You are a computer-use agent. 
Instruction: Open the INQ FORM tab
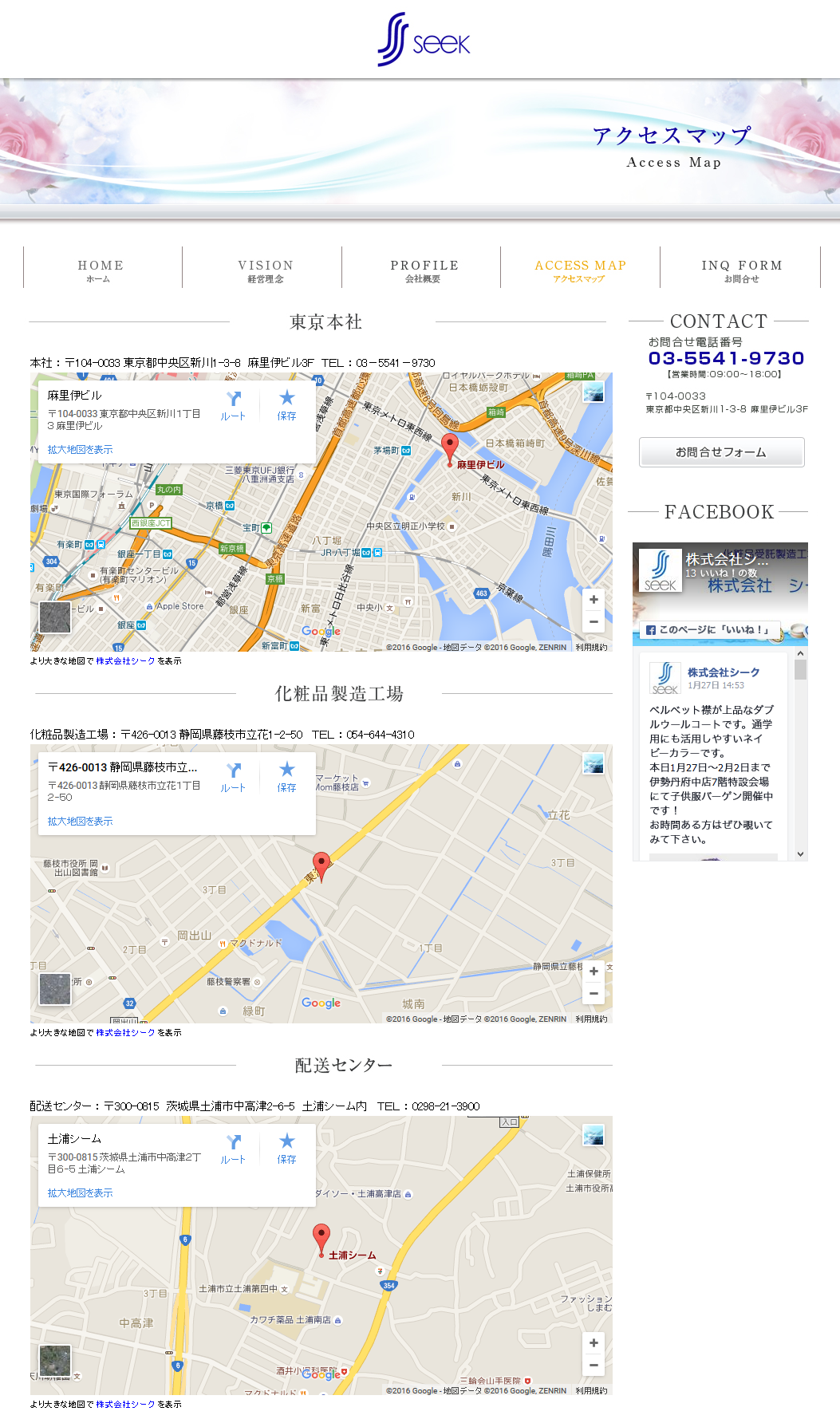[x=742, y=270]
